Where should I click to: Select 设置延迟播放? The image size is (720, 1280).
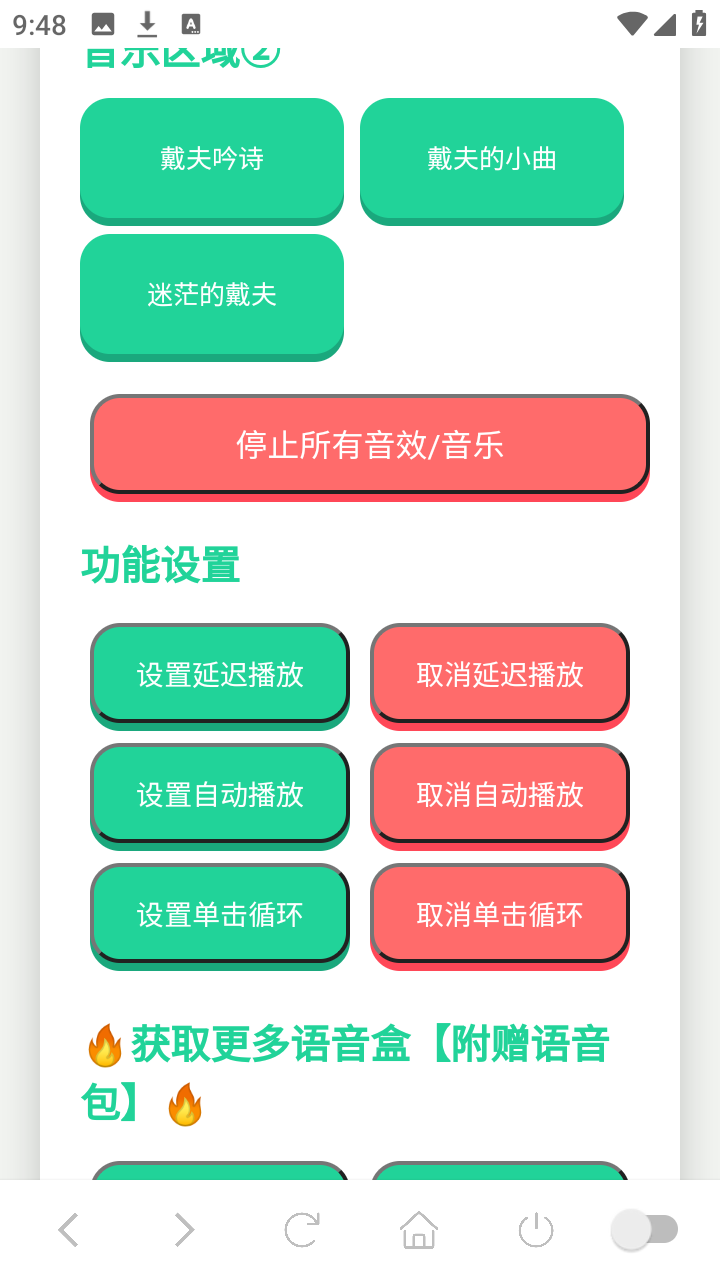[x=220, y=674]
